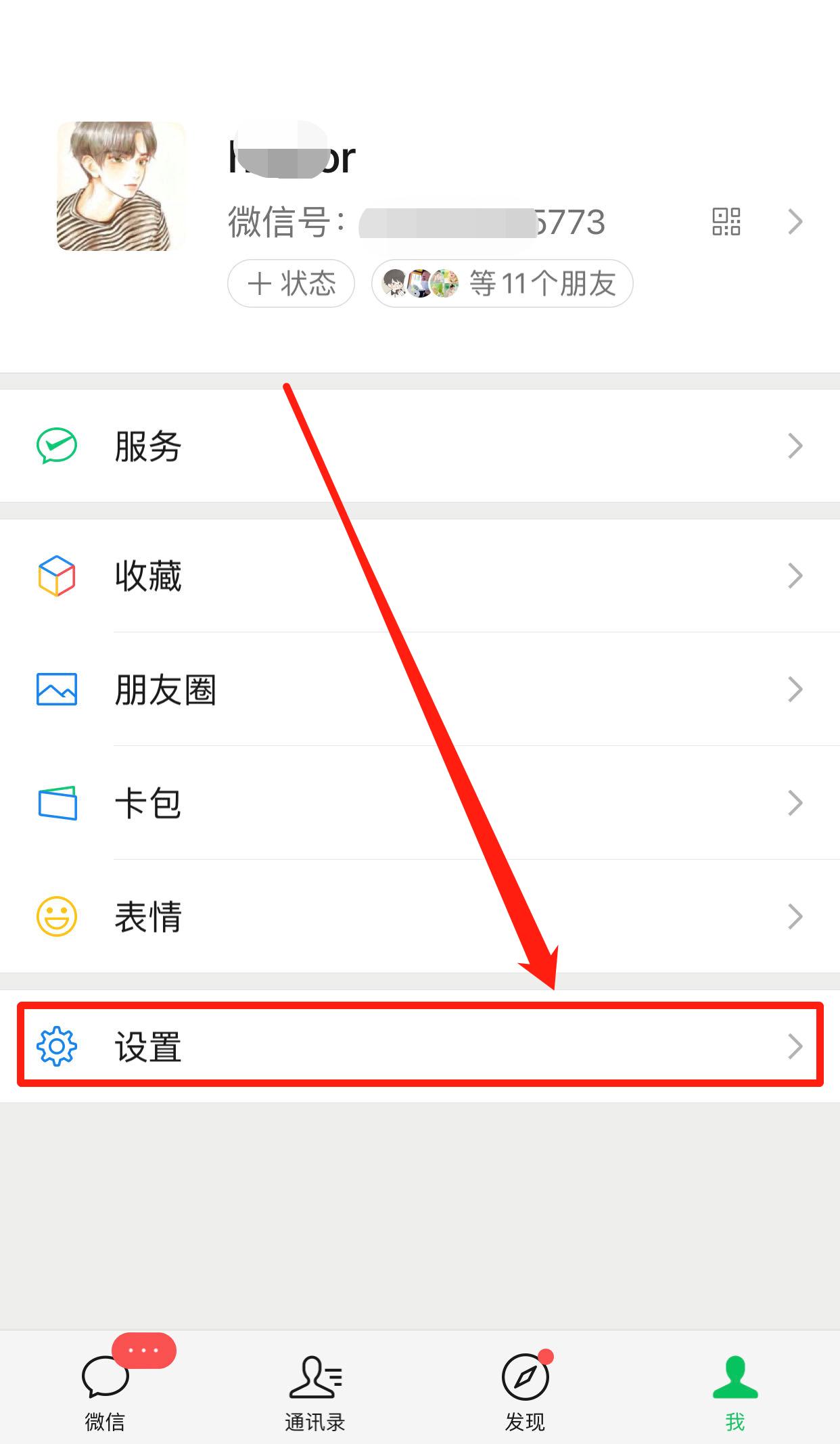
Task: Expand the 收藏 row chevron
Action: coord(795,576)
